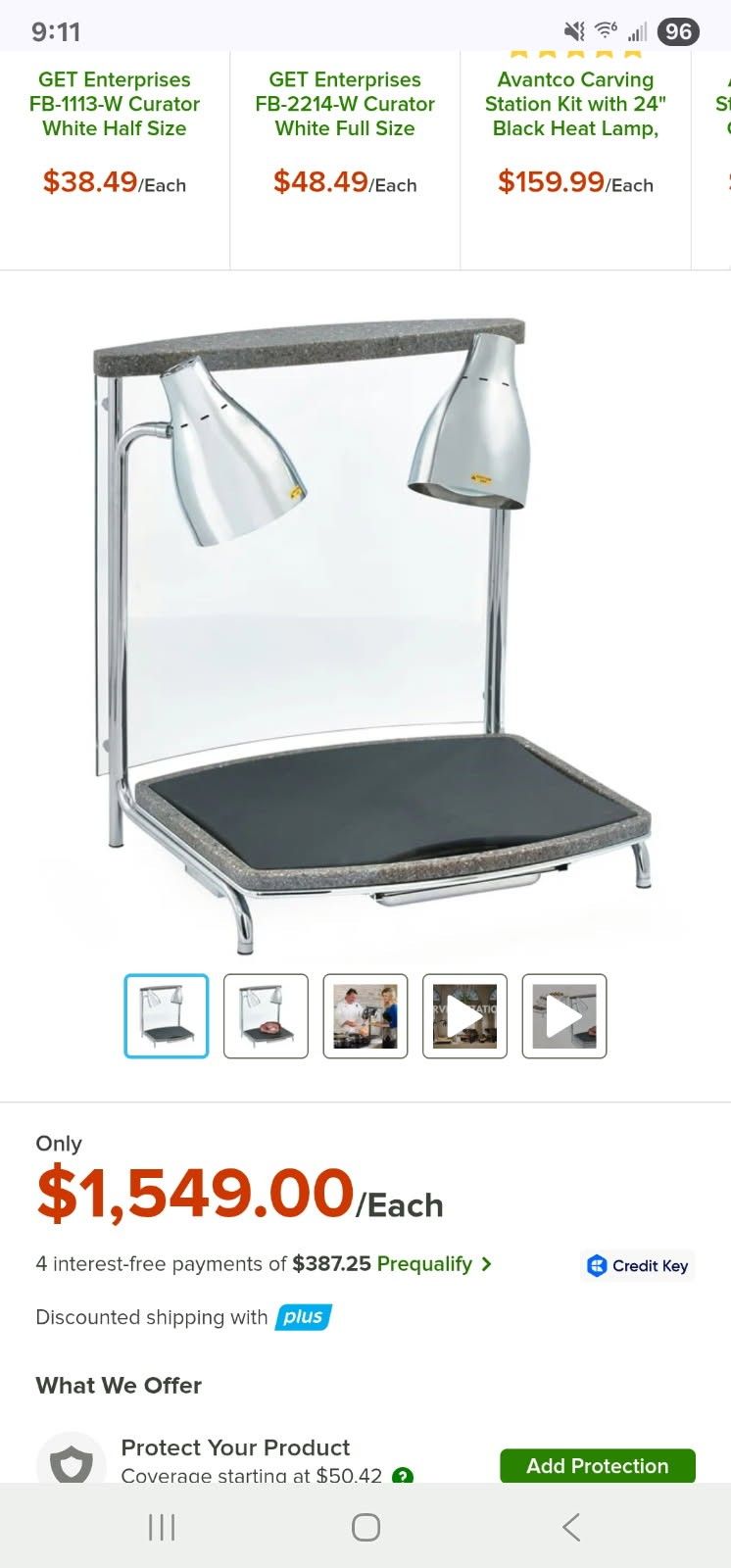Go back using the system back button
Viewport: 731px width, 1568px height.
[571, 1527]
